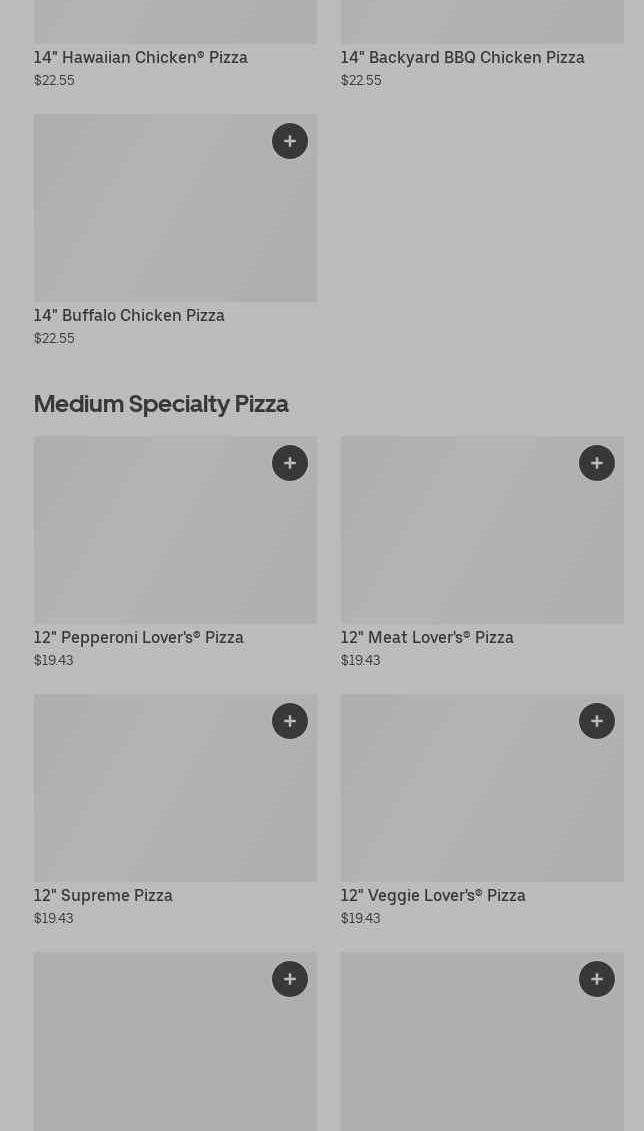Screen dimensions: 644x1131
Task: Open 14" Hawaiian Chicken Pizza item
Action: [141, 57]
